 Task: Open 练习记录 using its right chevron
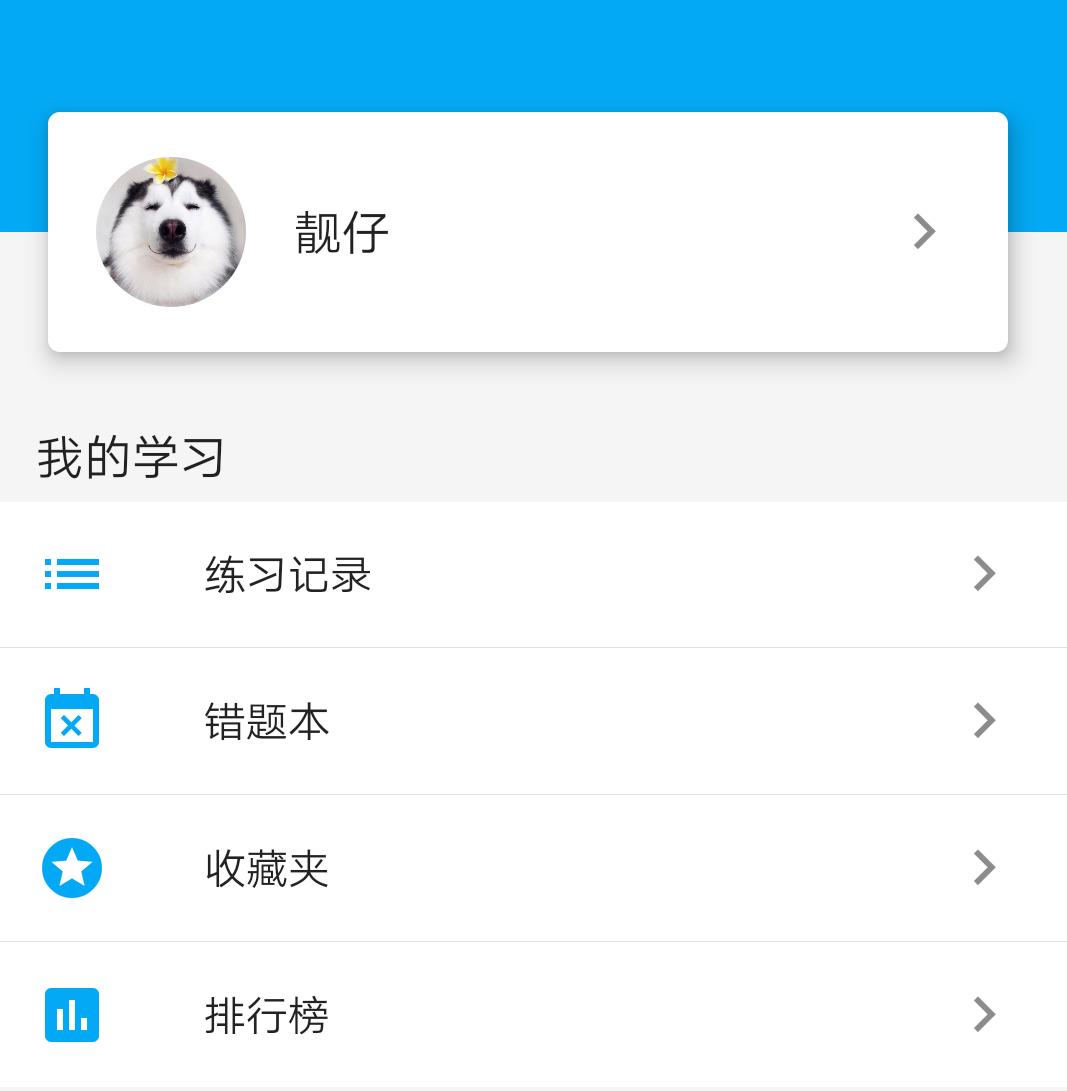click(x=984, y=574)
